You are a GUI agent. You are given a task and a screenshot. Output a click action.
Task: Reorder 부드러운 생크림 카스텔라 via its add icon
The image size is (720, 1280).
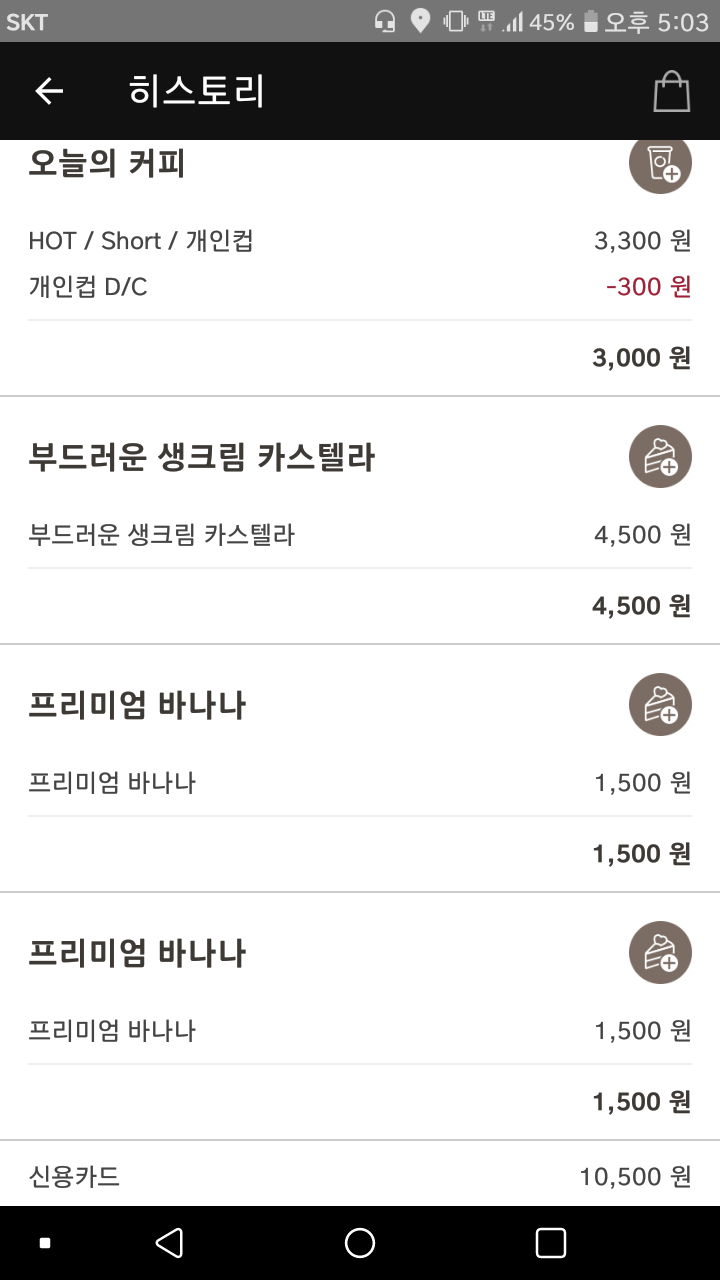coord(660,456)
